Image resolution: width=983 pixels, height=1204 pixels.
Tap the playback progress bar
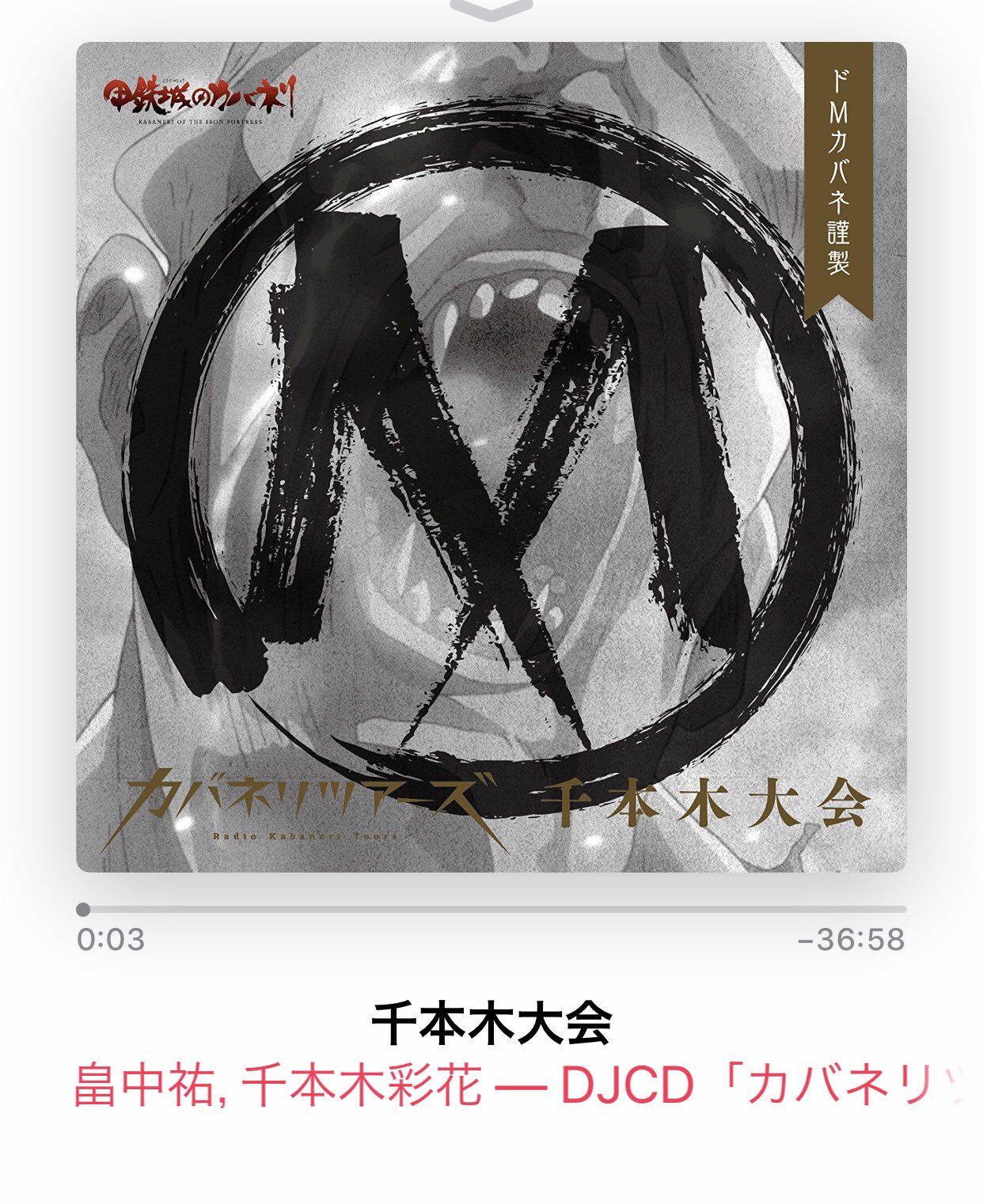pos(491,910)
